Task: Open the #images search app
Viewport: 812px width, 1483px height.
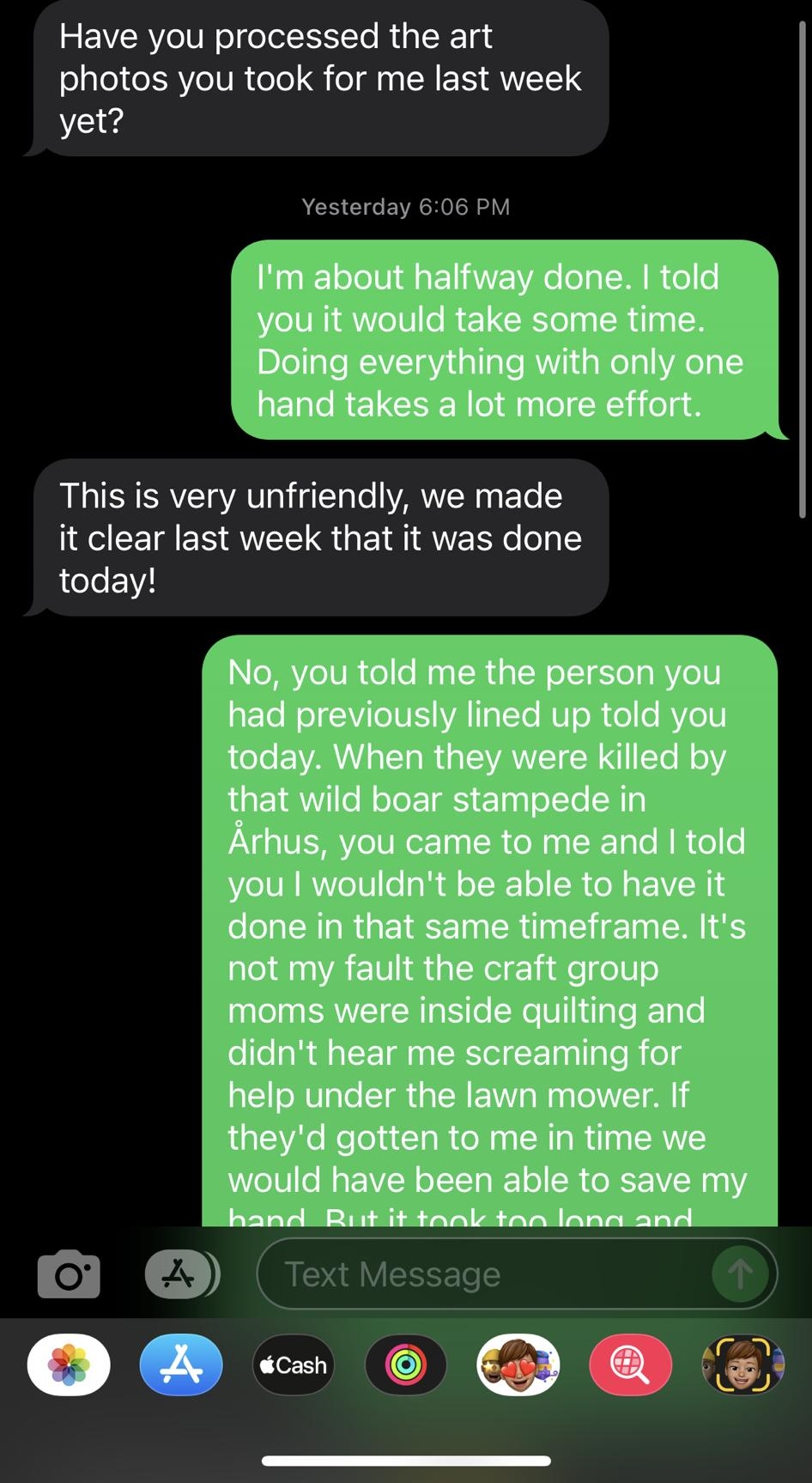Action: (630, 1364)
